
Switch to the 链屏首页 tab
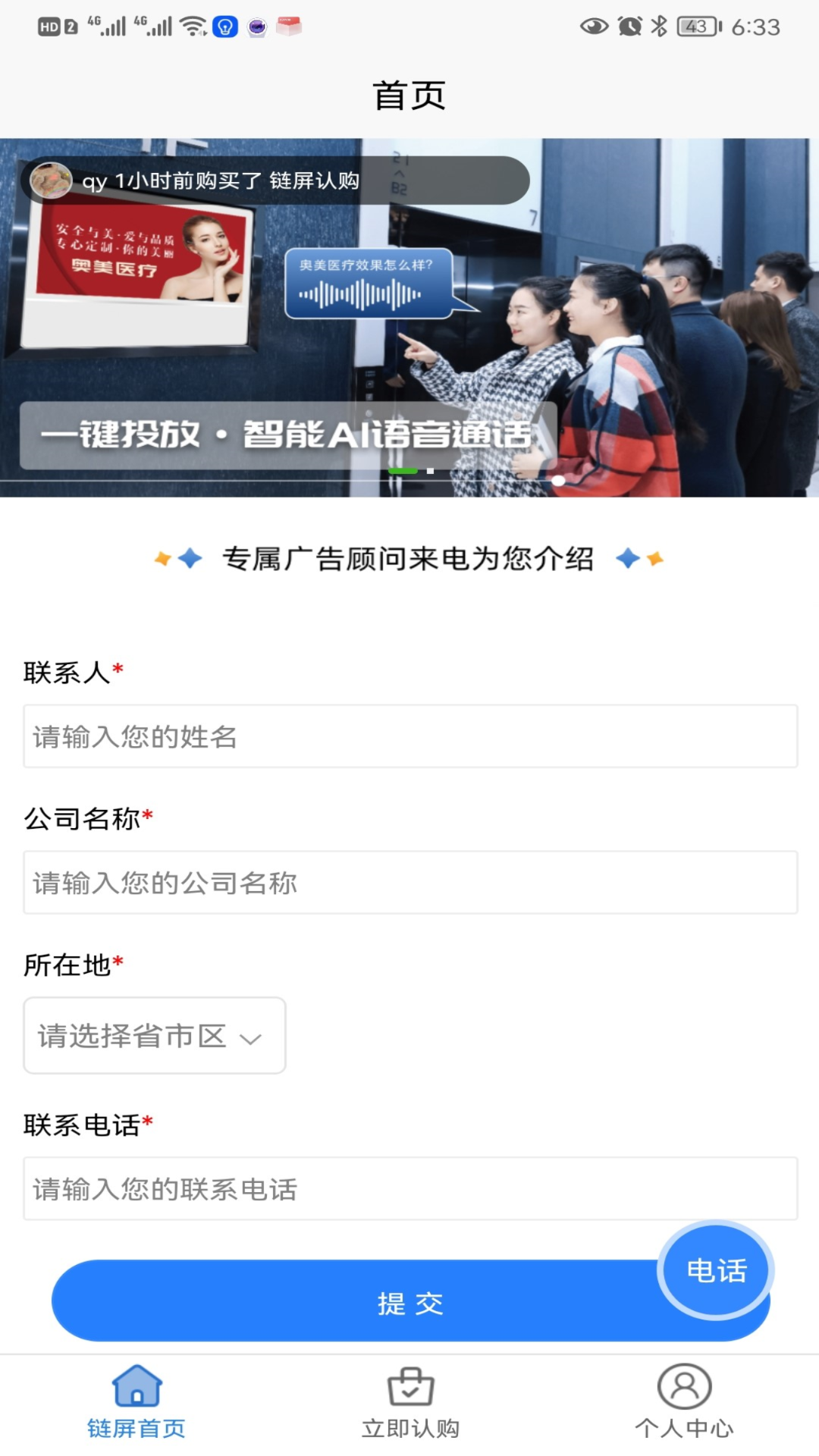coord(136,1403)
